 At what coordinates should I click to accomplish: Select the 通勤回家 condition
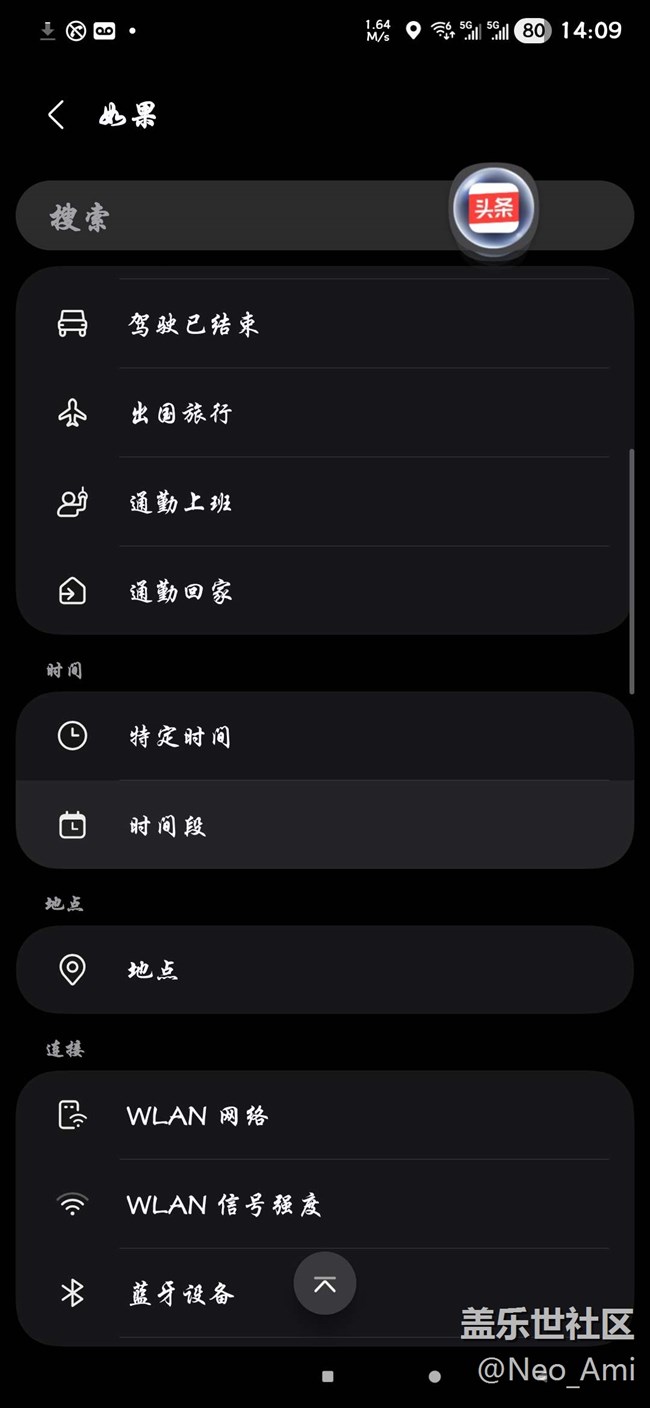point(324,591)
